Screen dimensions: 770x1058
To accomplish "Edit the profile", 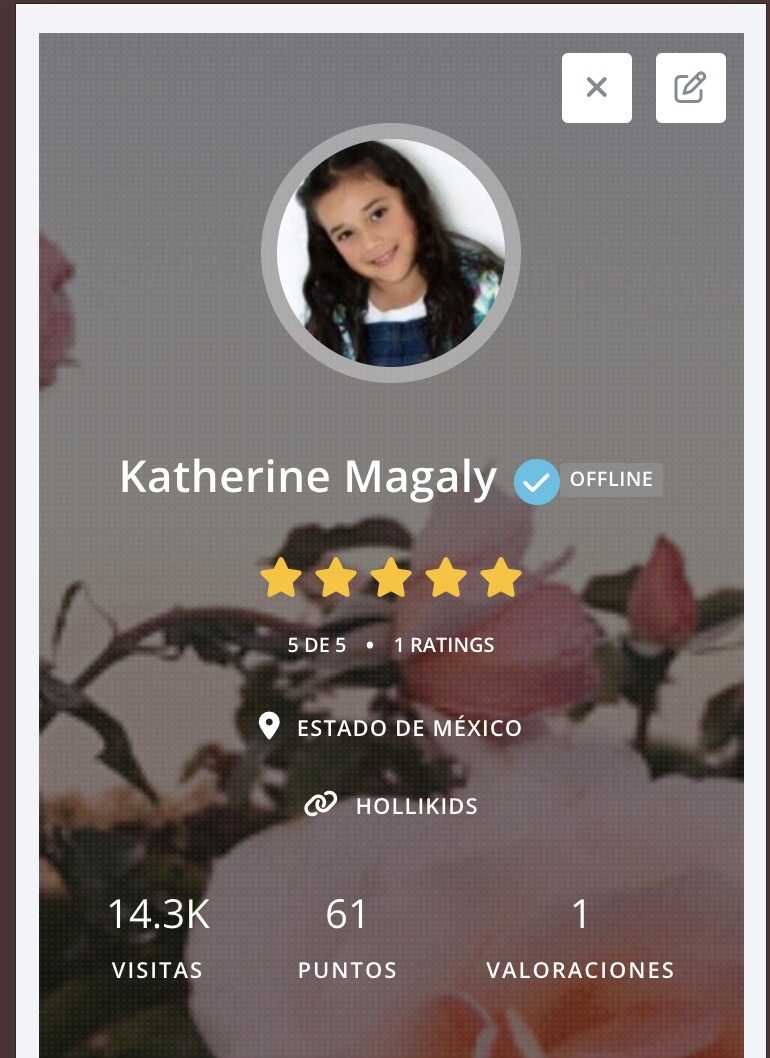I will tap(690, 88).
